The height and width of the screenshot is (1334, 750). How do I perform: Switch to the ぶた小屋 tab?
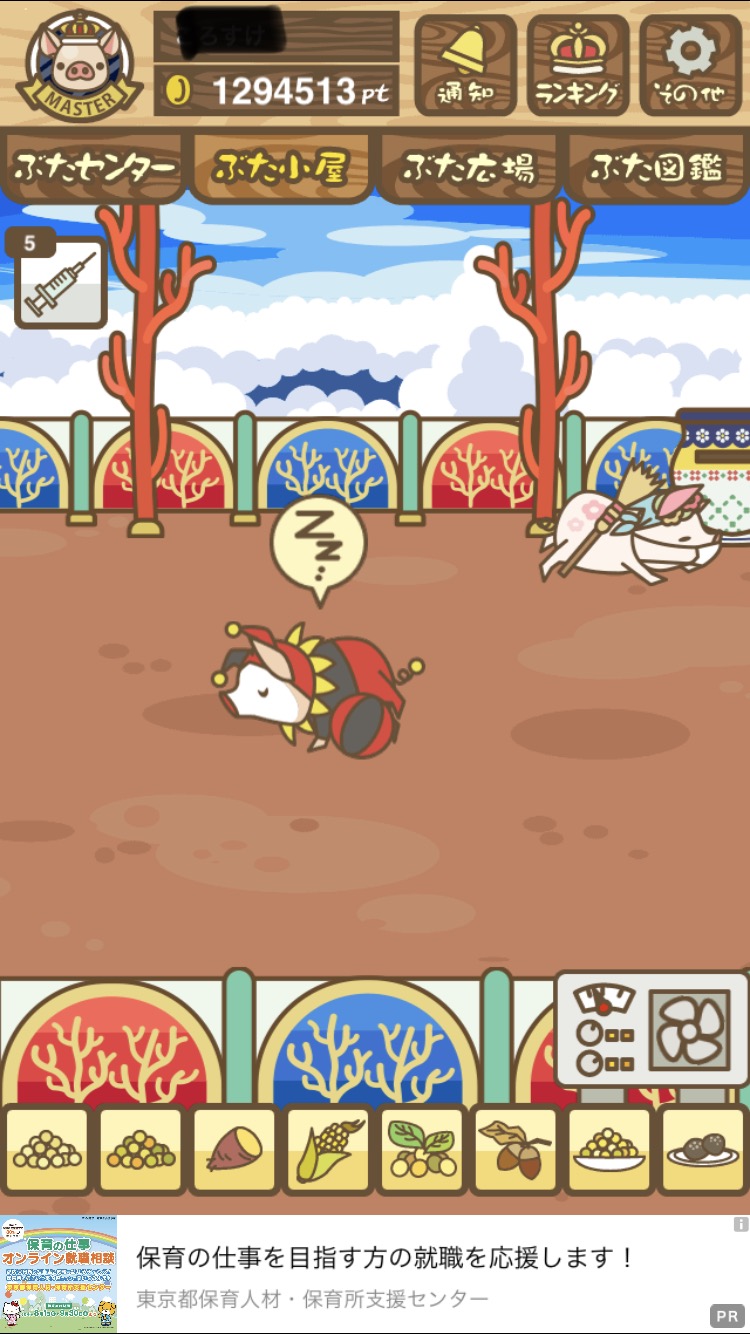pyautogui.click(x=281, y=168)
